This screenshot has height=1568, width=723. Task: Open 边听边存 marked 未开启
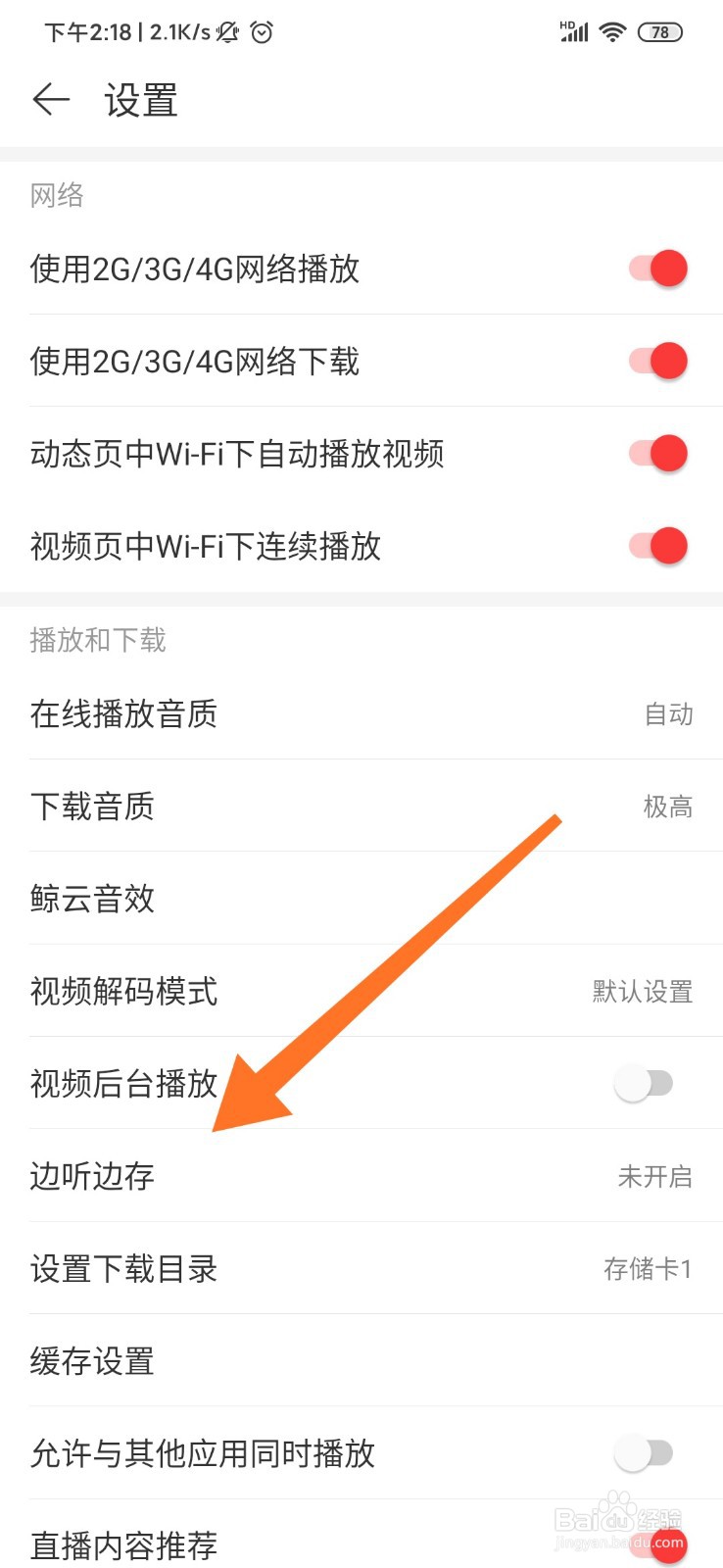361,1176
